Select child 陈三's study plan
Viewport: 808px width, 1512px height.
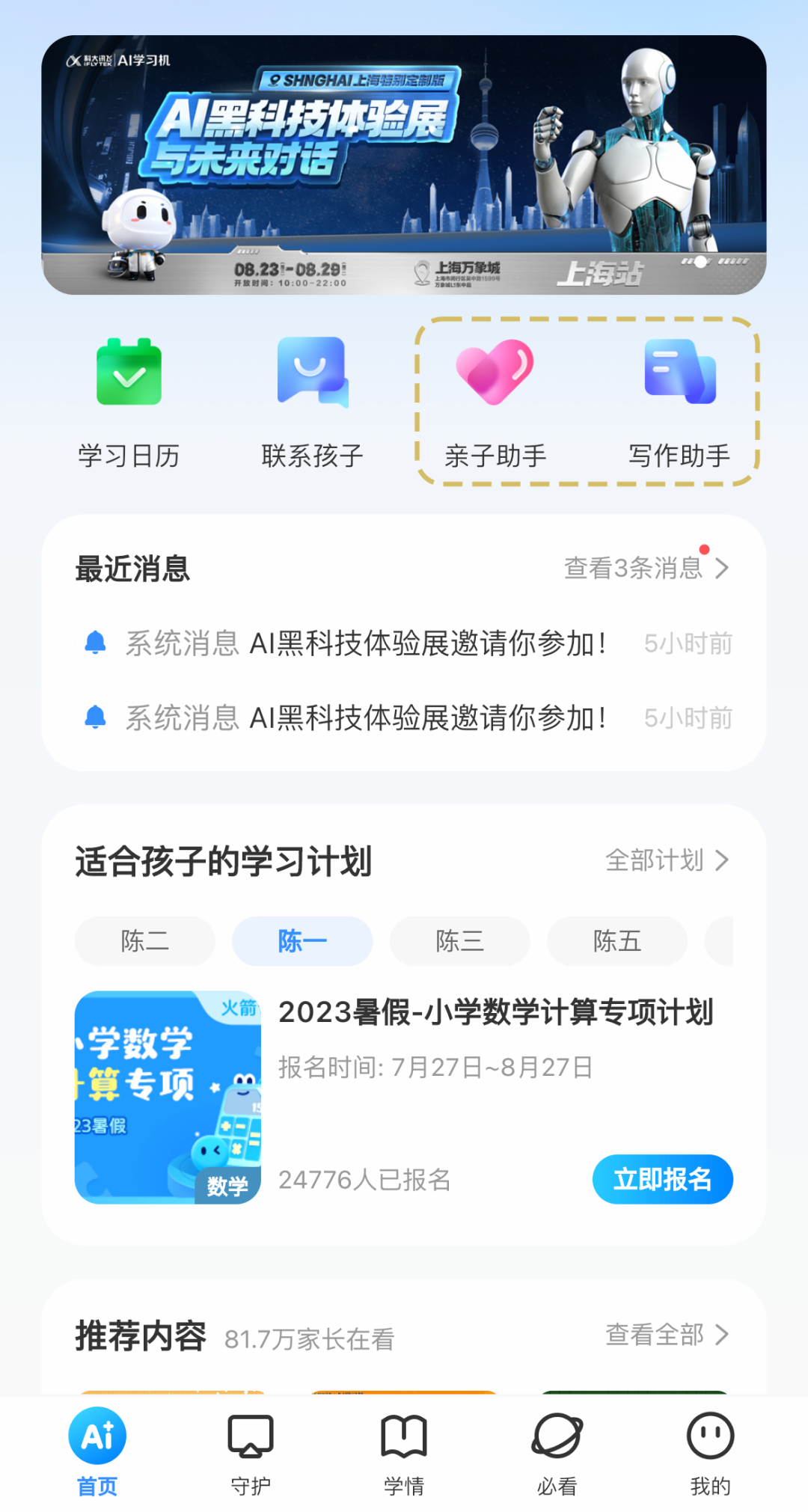459,941
